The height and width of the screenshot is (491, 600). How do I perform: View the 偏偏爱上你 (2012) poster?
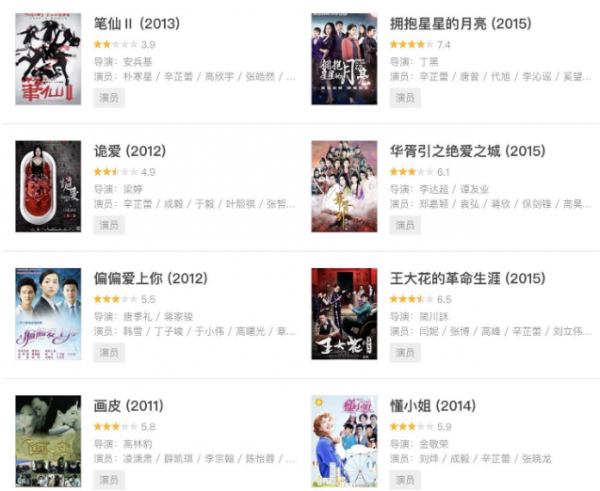48,314
